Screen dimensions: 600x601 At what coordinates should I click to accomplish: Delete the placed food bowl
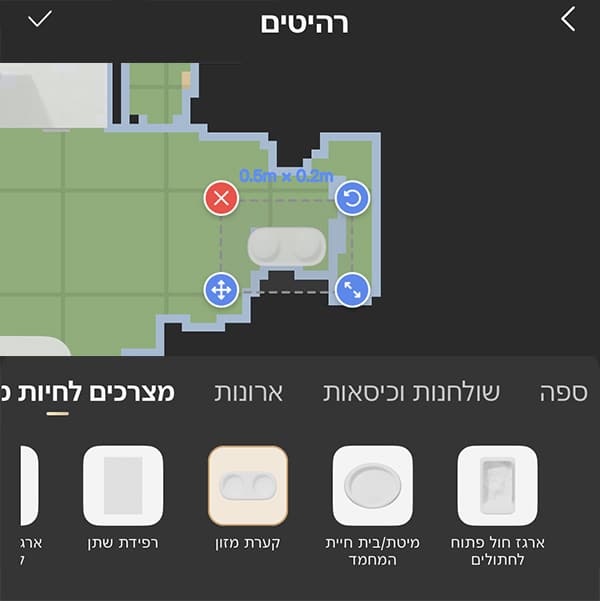(x=221, y=198)
